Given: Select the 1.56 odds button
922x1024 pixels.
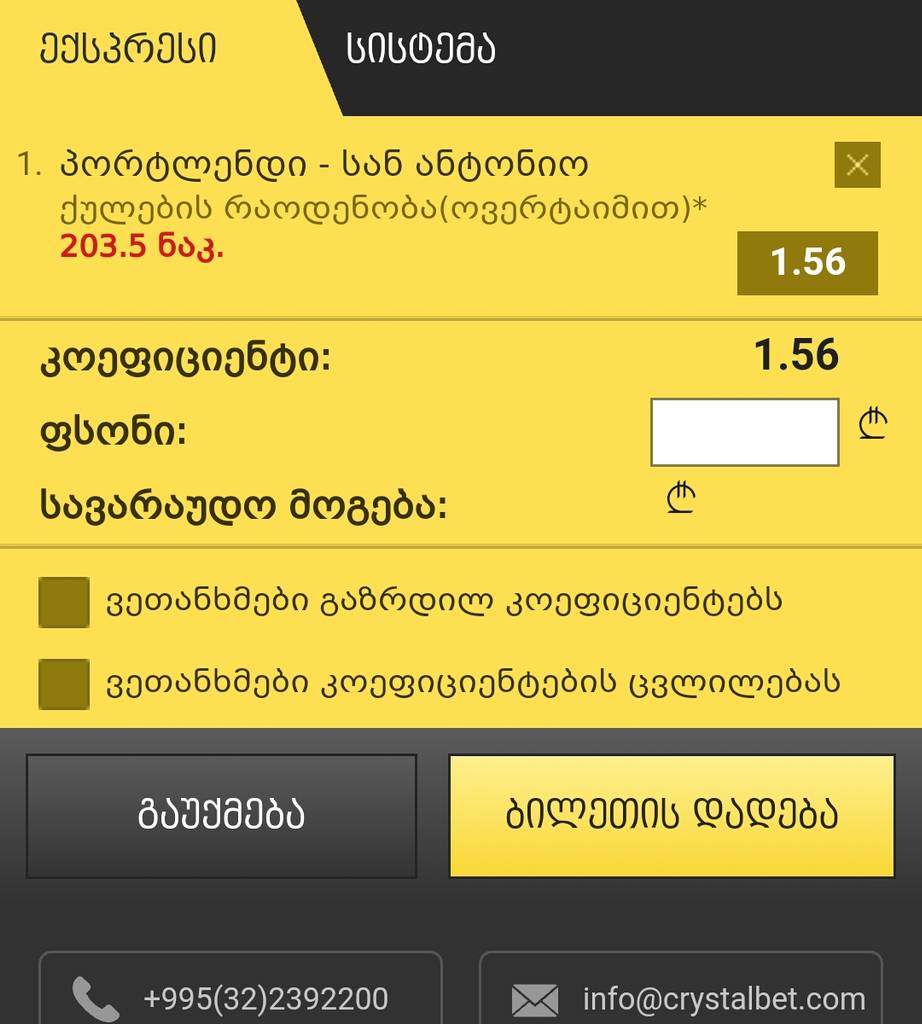Looking at the screenshot, I should coord(806,262).
